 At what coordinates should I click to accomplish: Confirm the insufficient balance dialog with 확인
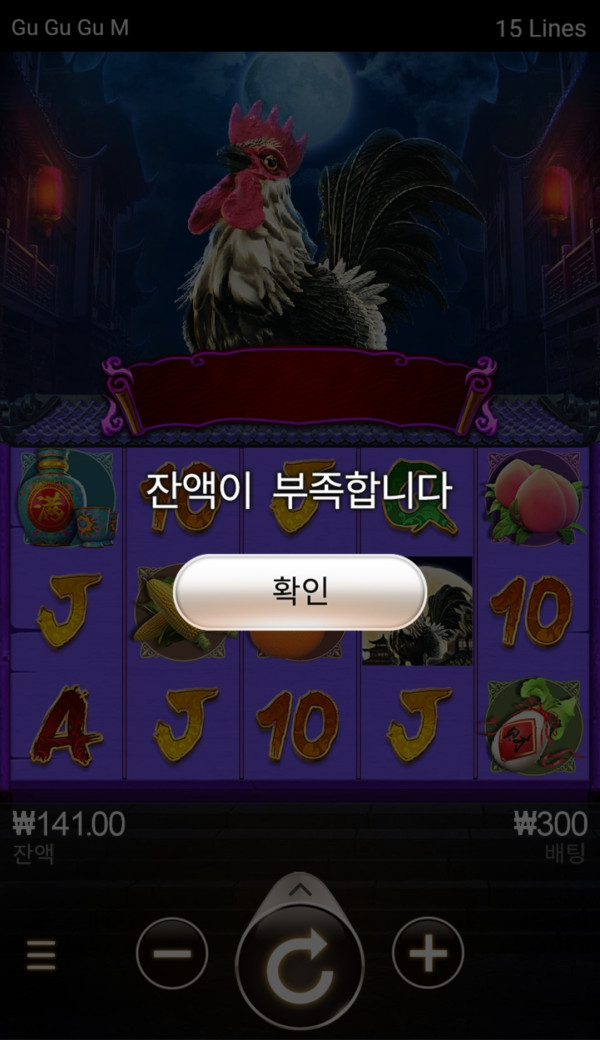pos(300,592)
